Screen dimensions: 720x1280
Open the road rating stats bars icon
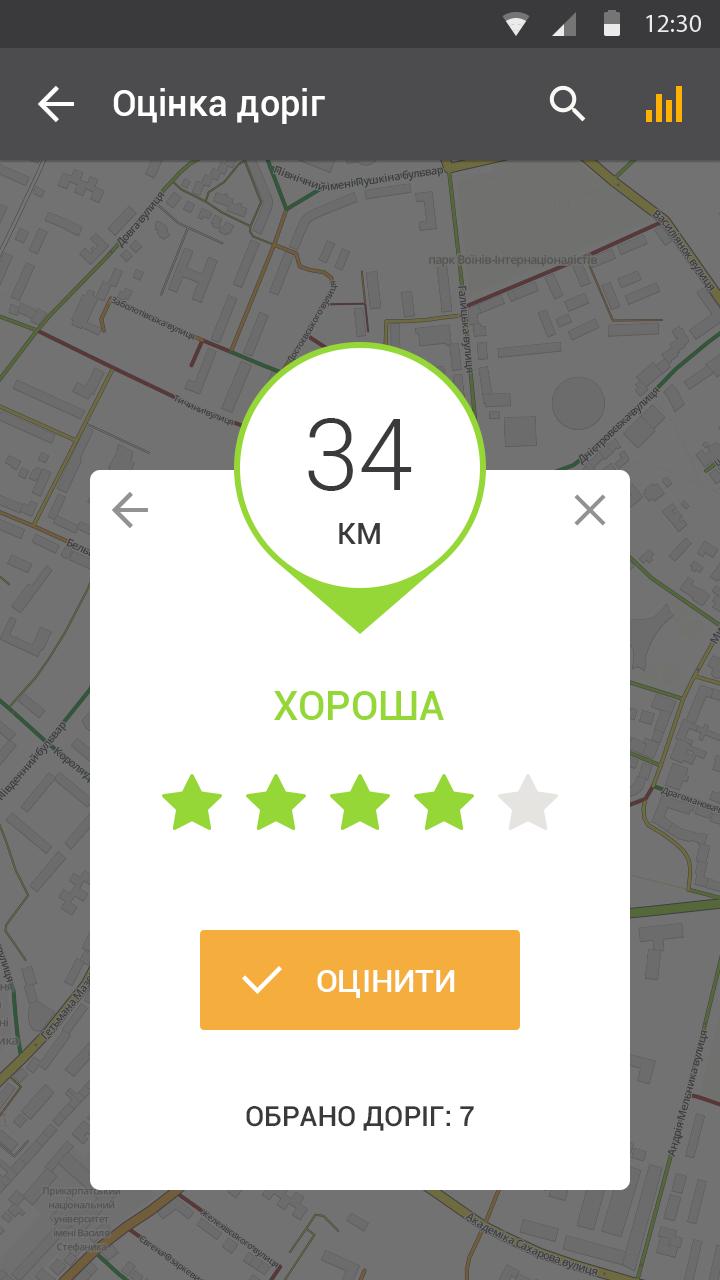[x=664, y=104]
